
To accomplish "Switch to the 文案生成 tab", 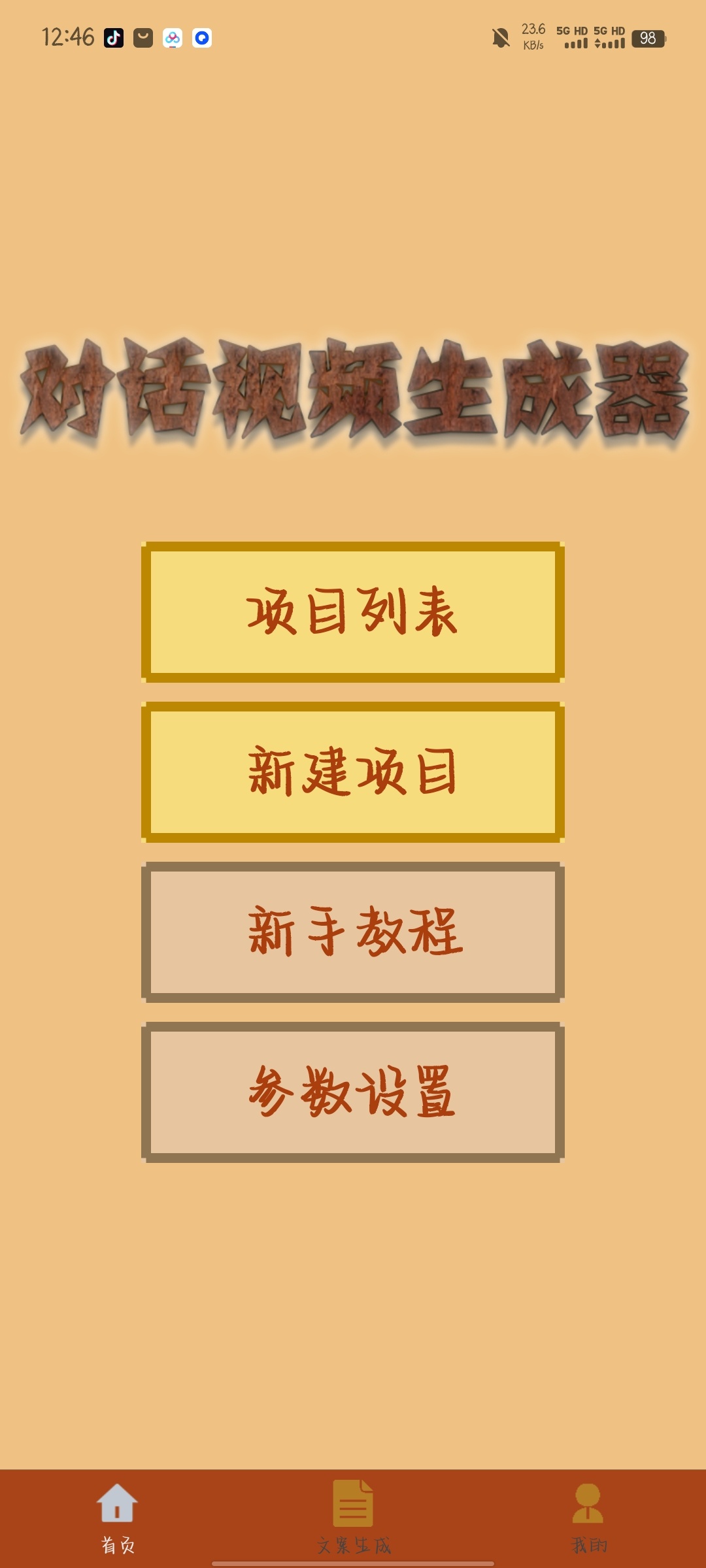I will click(353, 1517).
